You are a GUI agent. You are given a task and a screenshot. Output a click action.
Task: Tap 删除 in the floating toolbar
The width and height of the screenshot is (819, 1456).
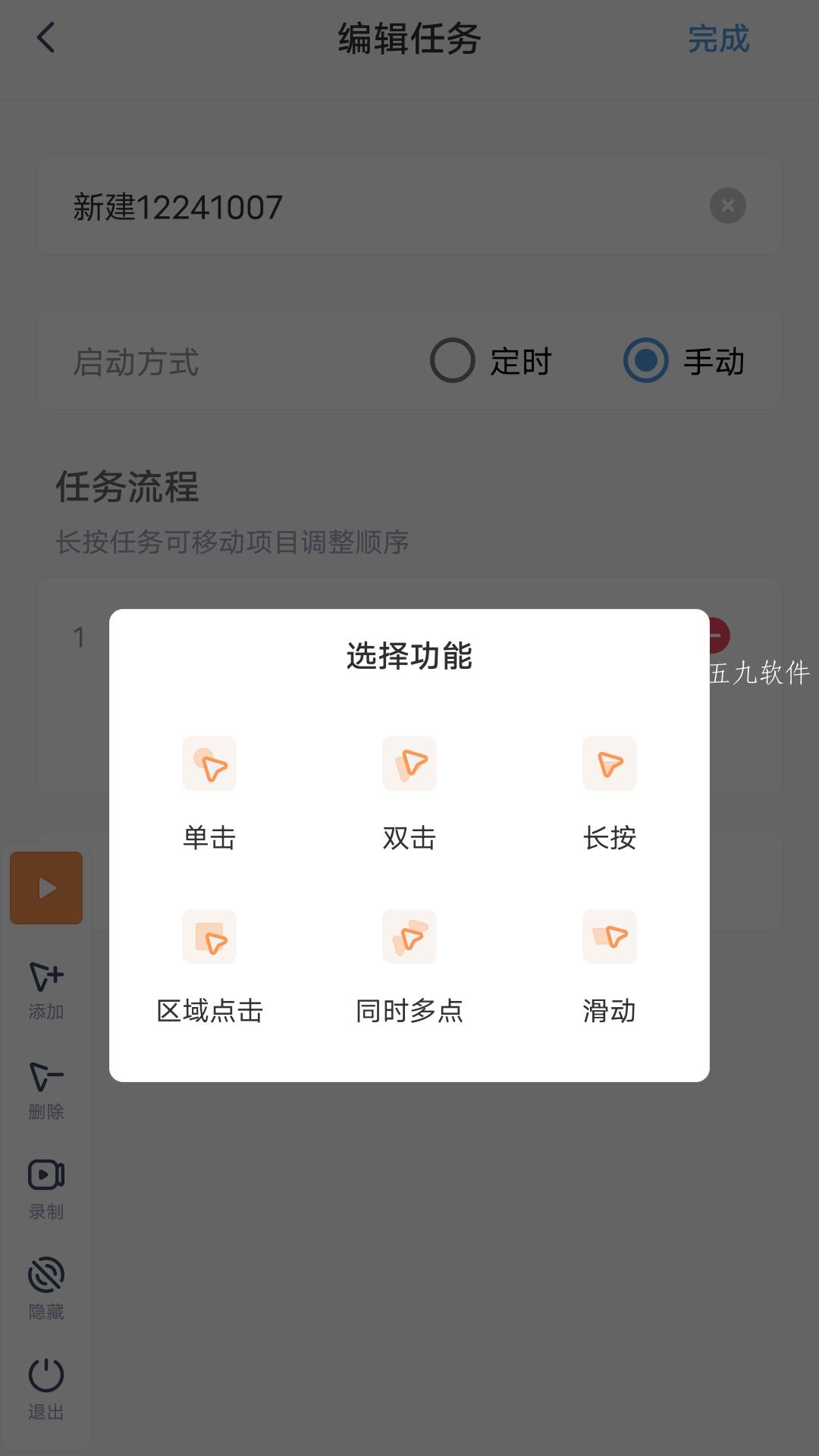46,1090
